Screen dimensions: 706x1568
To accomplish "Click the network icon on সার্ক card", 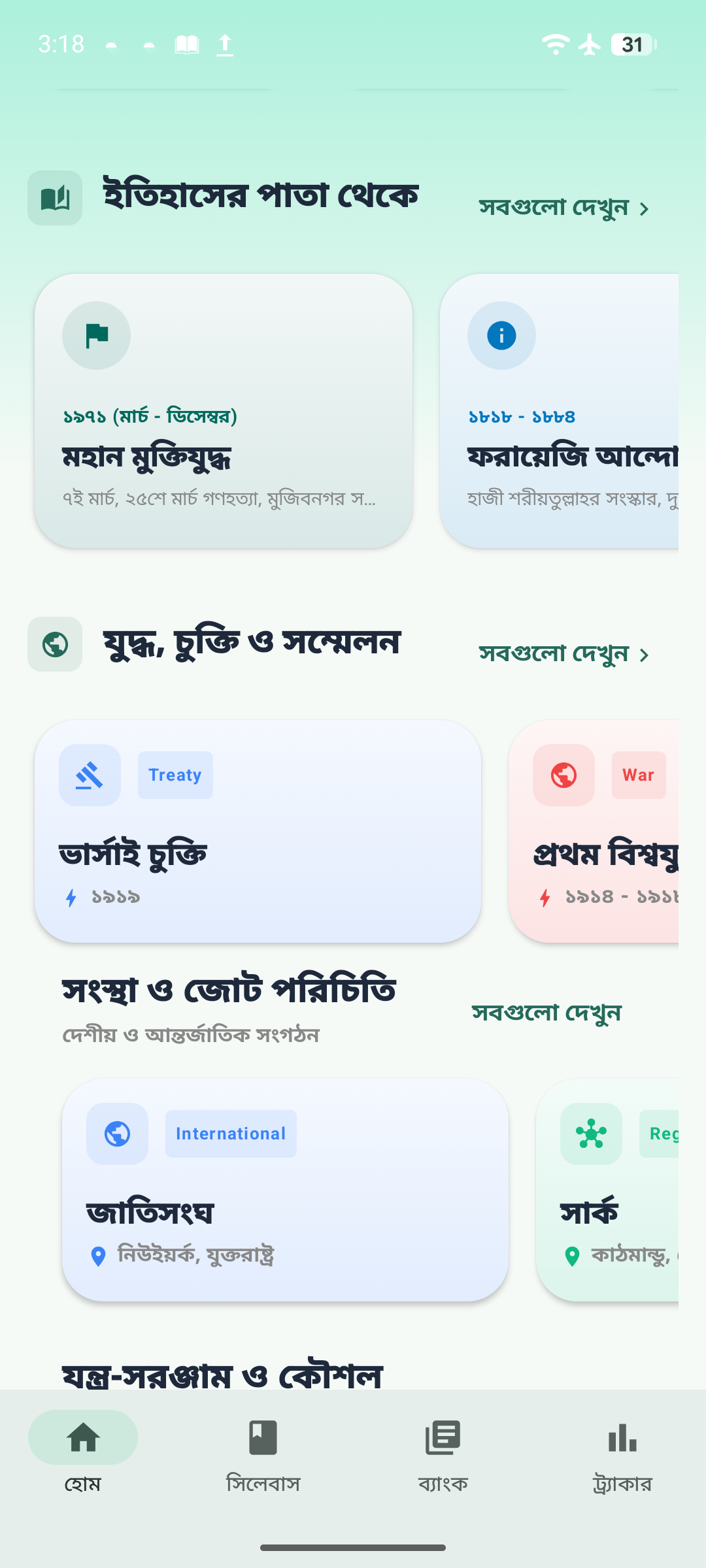I will tap(590, 1134).
